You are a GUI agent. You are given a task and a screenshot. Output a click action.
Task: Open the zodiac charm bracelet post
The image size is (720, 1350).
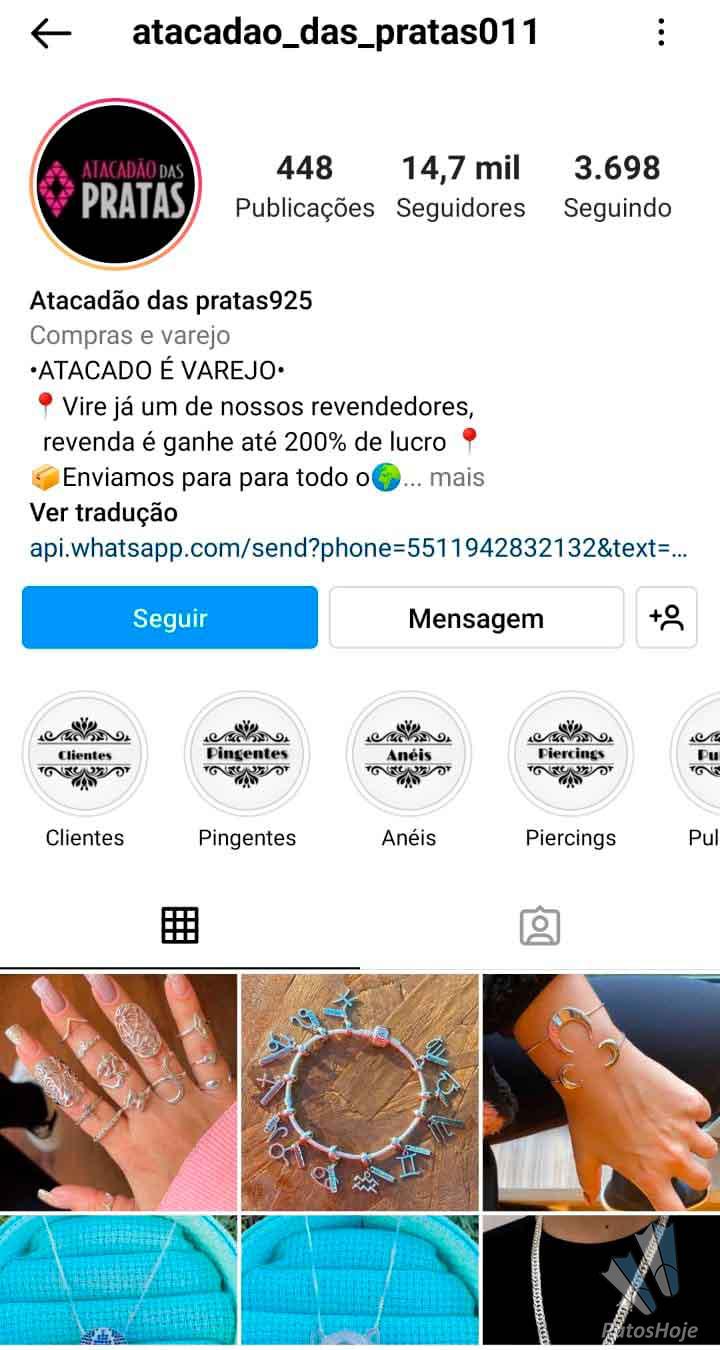360,1092
